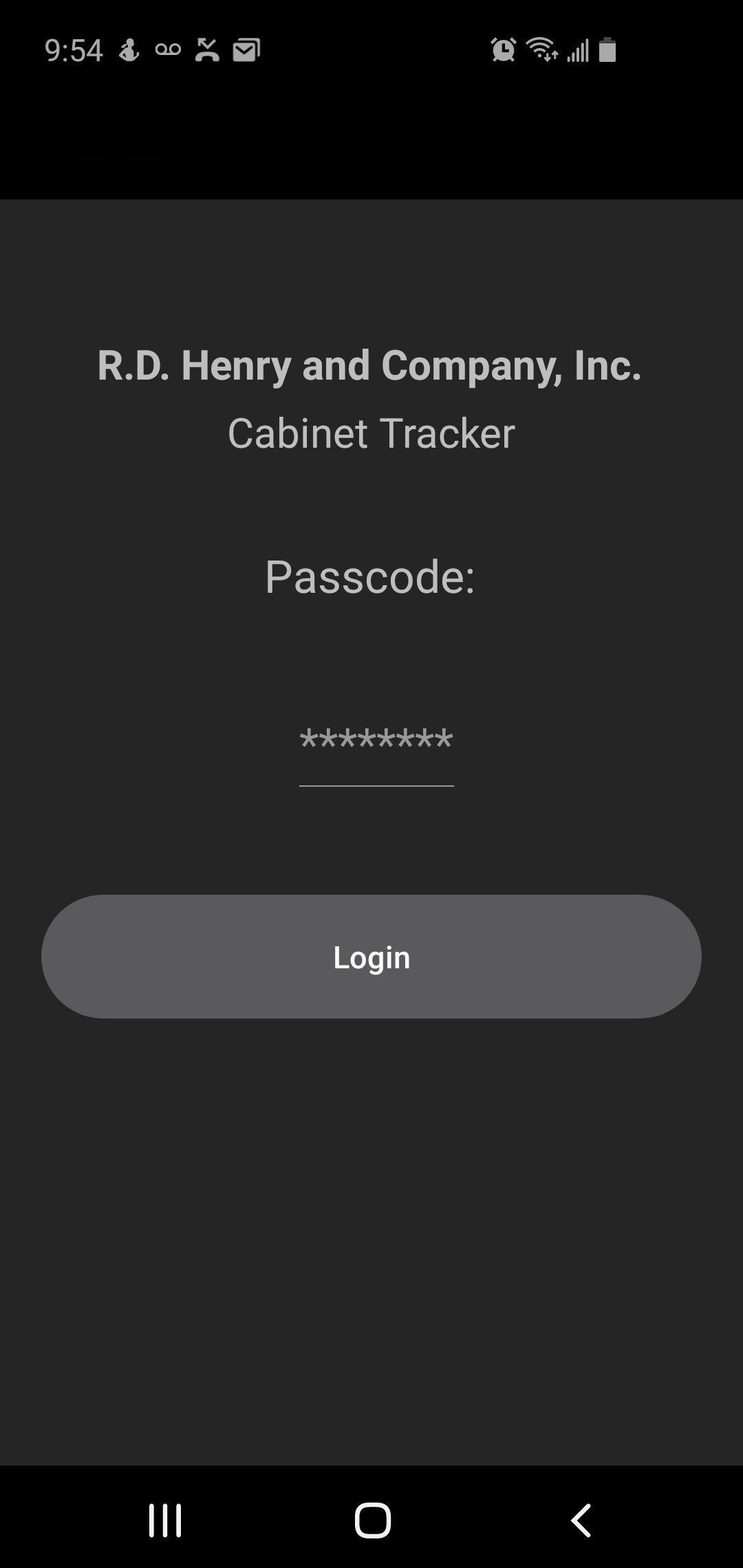
Task: Open recent apps from navigation bar
Action: 165,1520
